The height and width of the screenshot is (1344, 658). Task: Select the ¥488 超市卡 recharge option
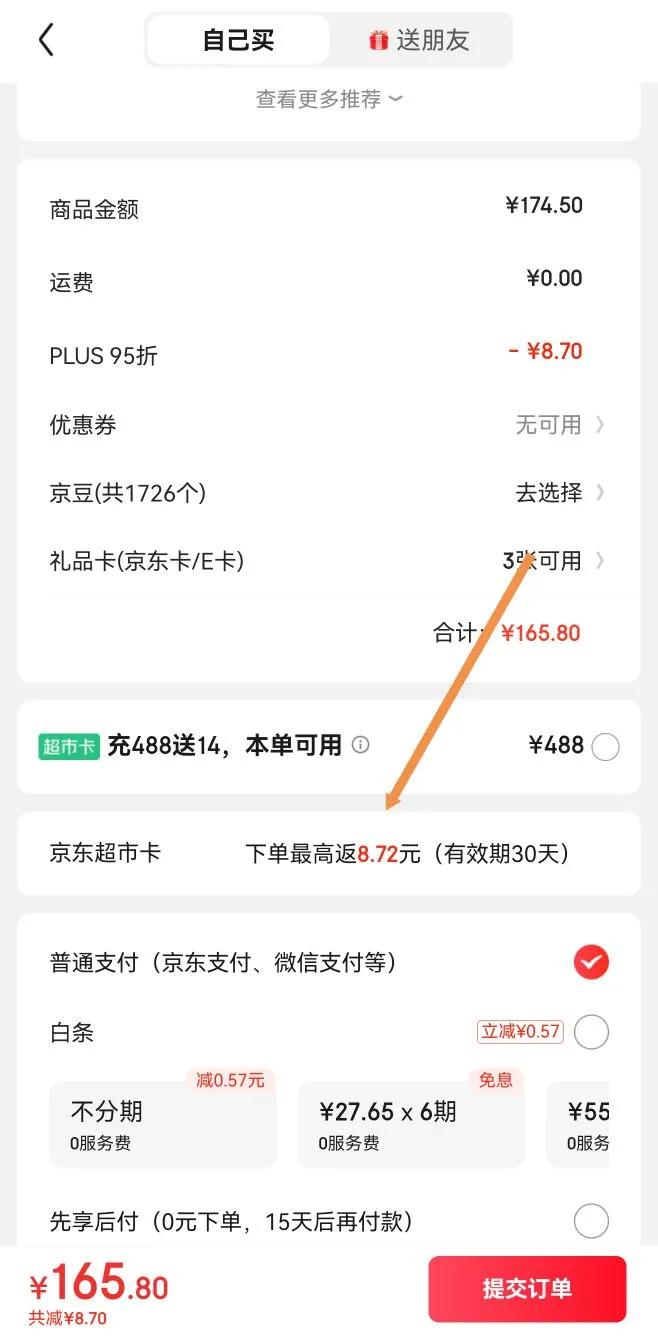click(x=605, y=747)
